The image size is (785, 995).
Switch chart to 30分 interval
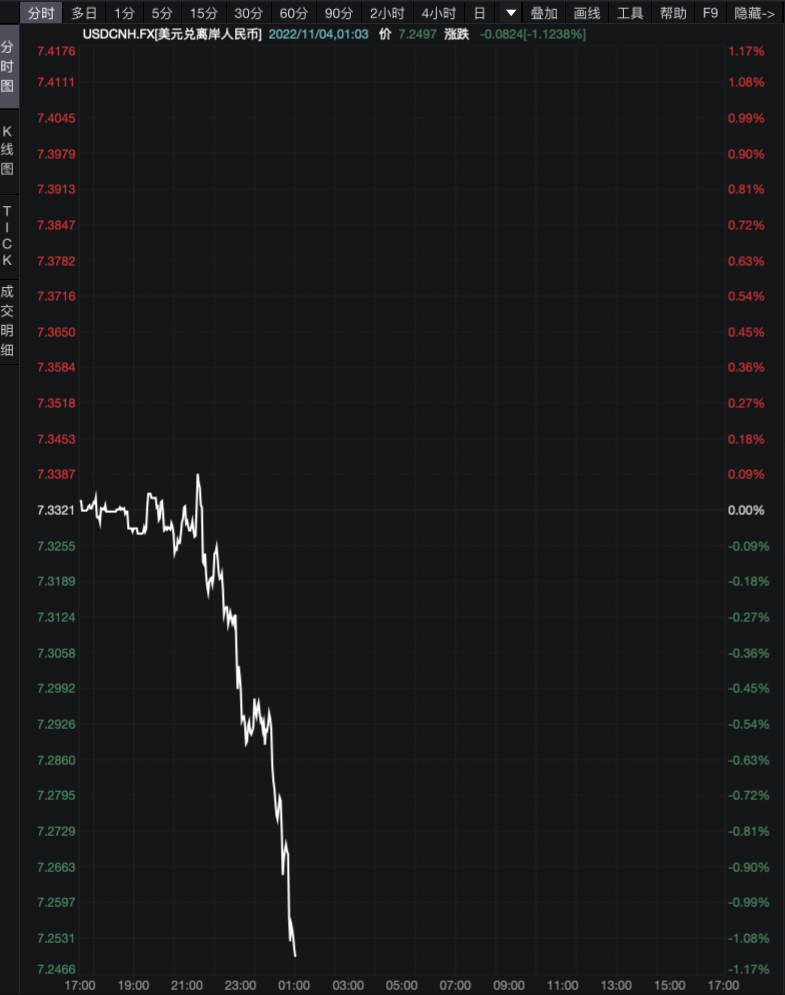coord(248,13)
